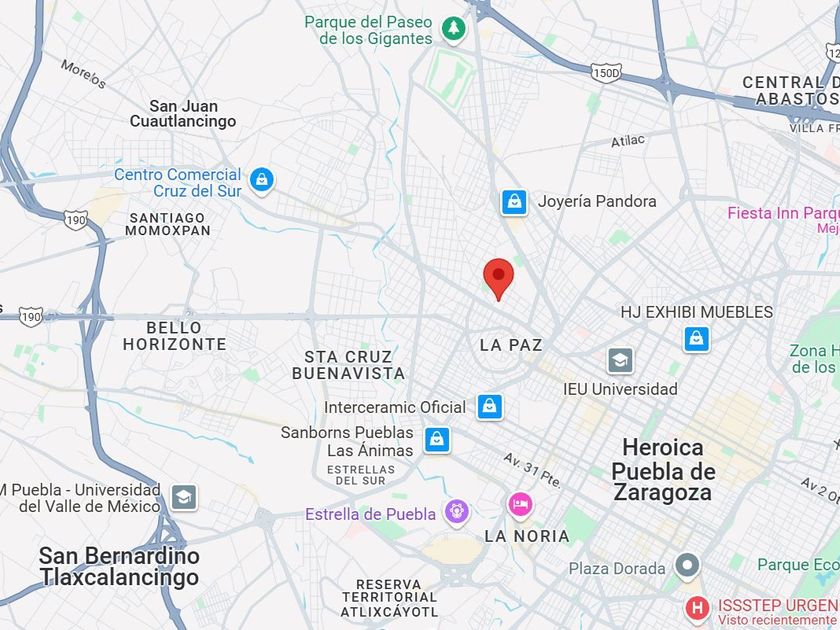The width and height of the screenshot is (840, 630).
Task: Tap the Interceramic Oficial shop marker
Action: tap(490, 407)
